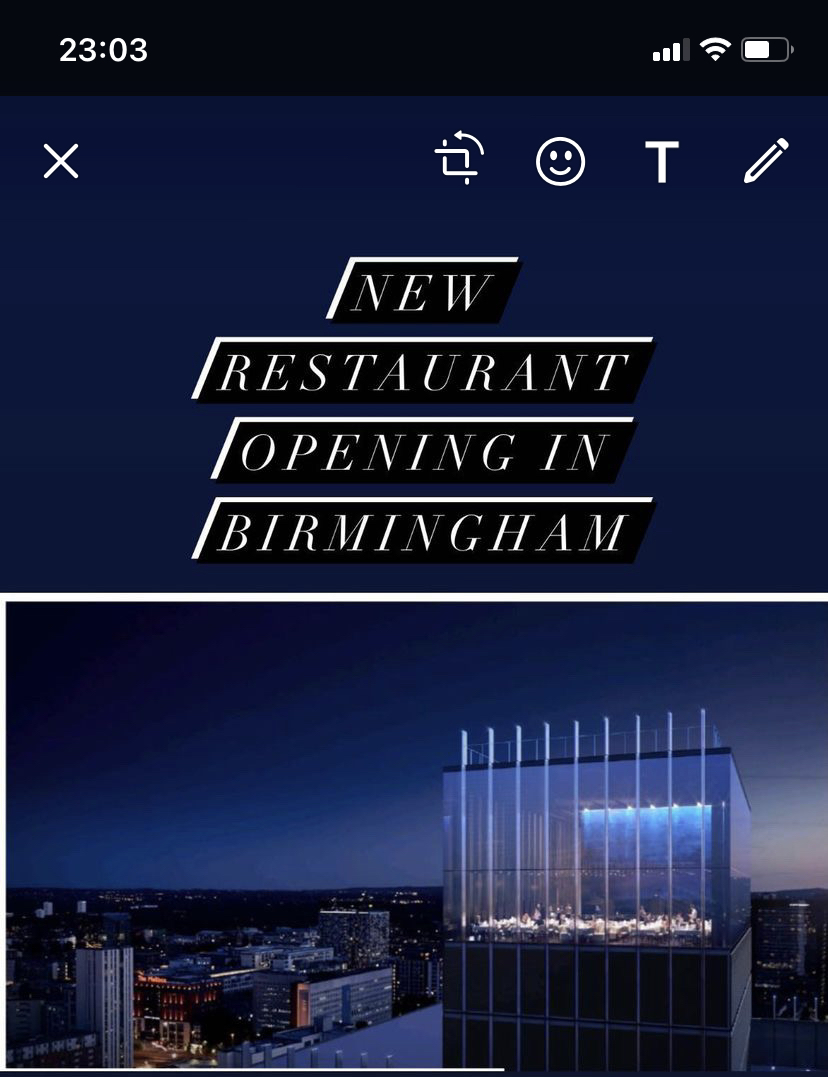This screenshot has height=1077, width=828.
Task: Add text using the T tool
Action: [x=661, y=161]
